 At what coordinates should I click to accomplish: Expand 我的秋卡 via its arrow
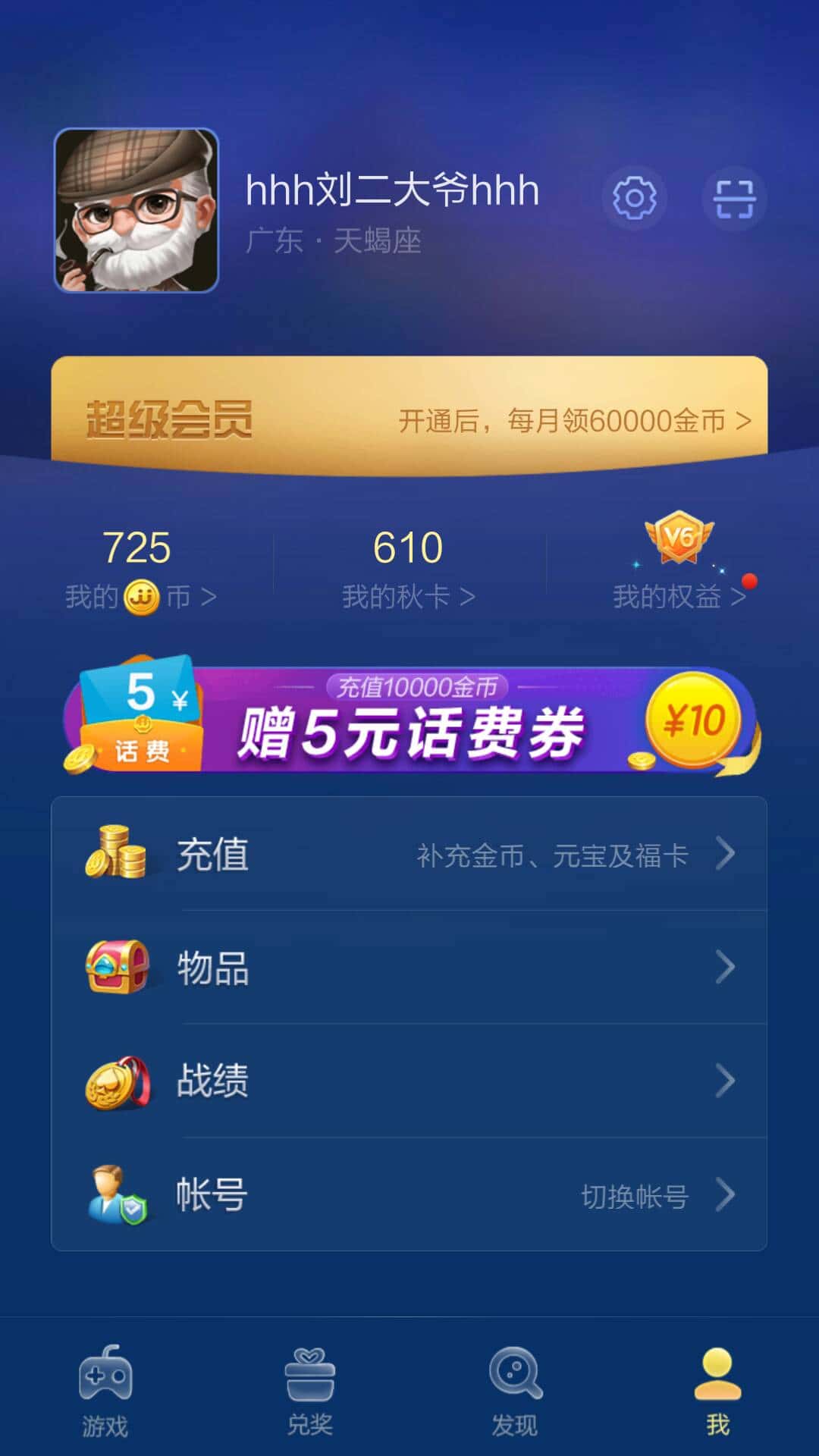[466, 598]
